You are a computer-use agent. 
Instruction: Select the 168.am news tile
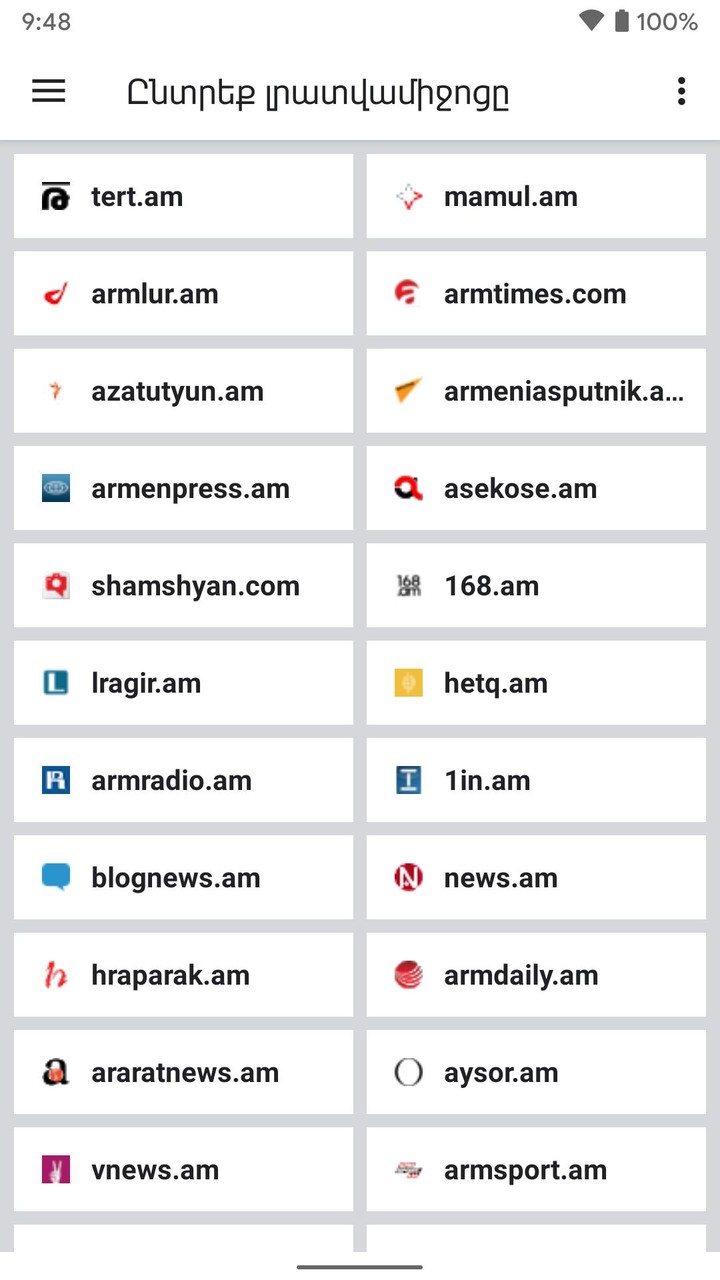pyautogui.click(x=536, y=586)
